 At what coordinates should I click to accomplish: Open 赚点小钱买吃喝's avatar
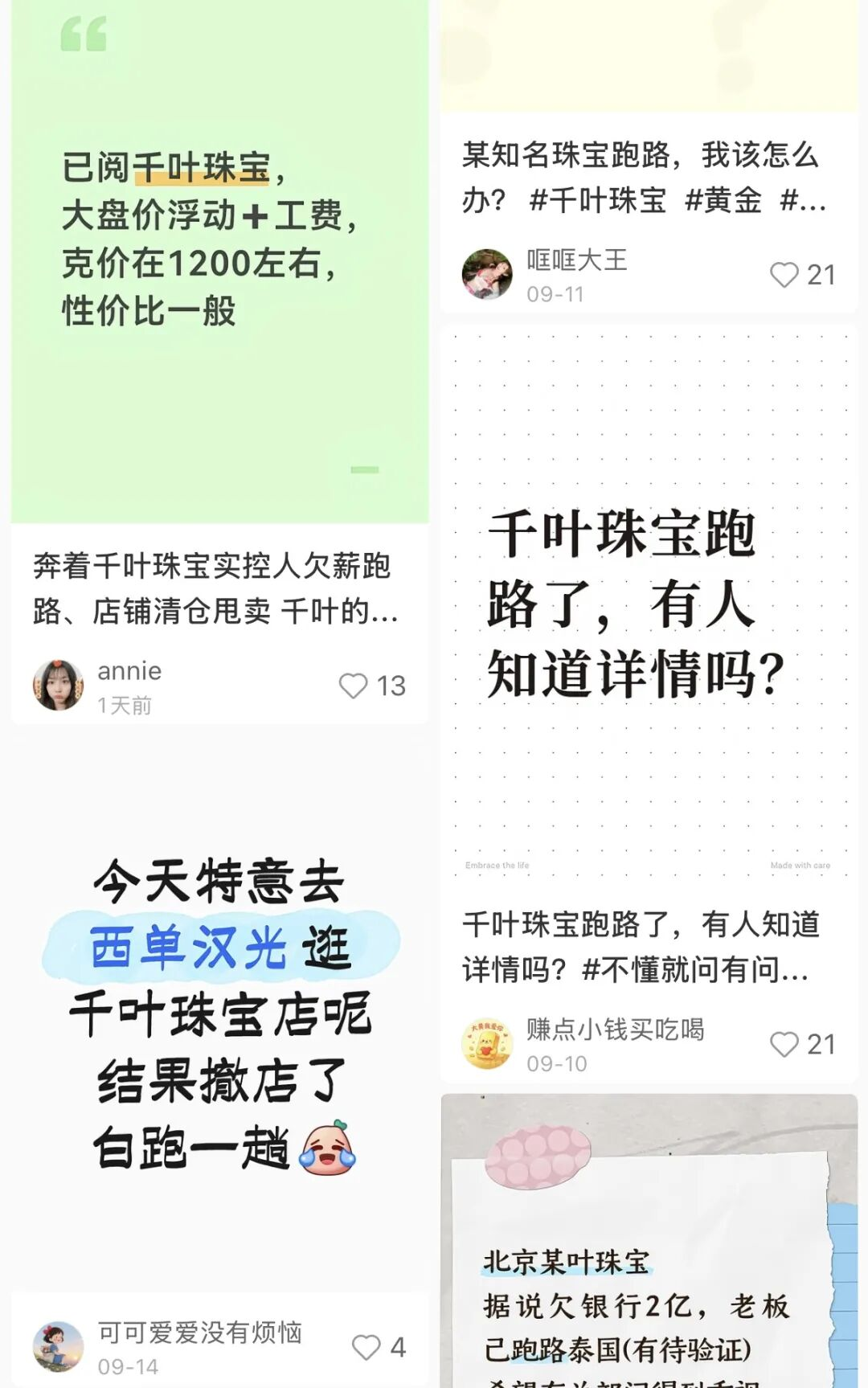[487, 1044]
